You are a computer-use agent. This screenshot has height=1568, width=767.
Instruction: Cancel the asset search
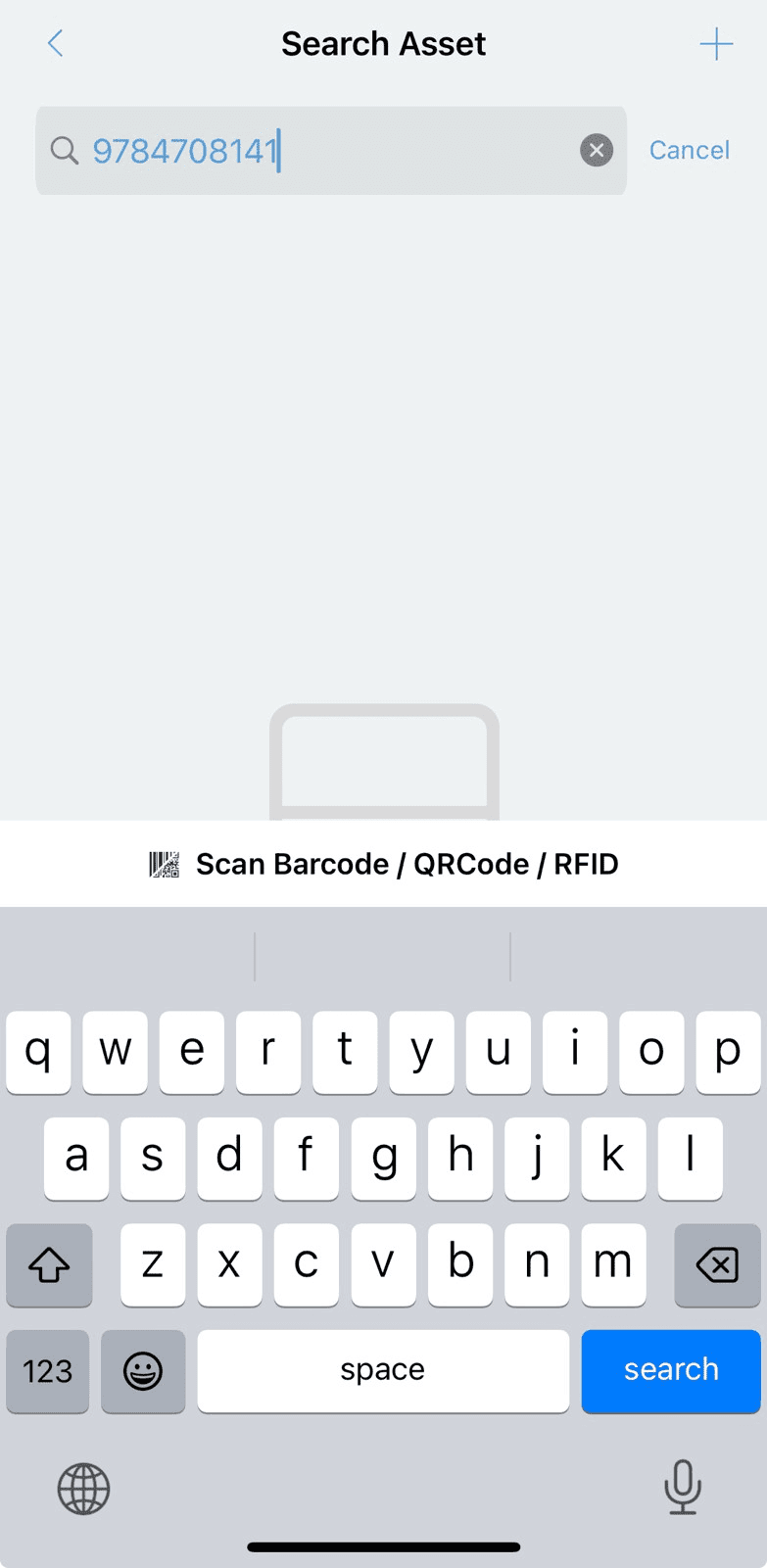tap(689, 151)
